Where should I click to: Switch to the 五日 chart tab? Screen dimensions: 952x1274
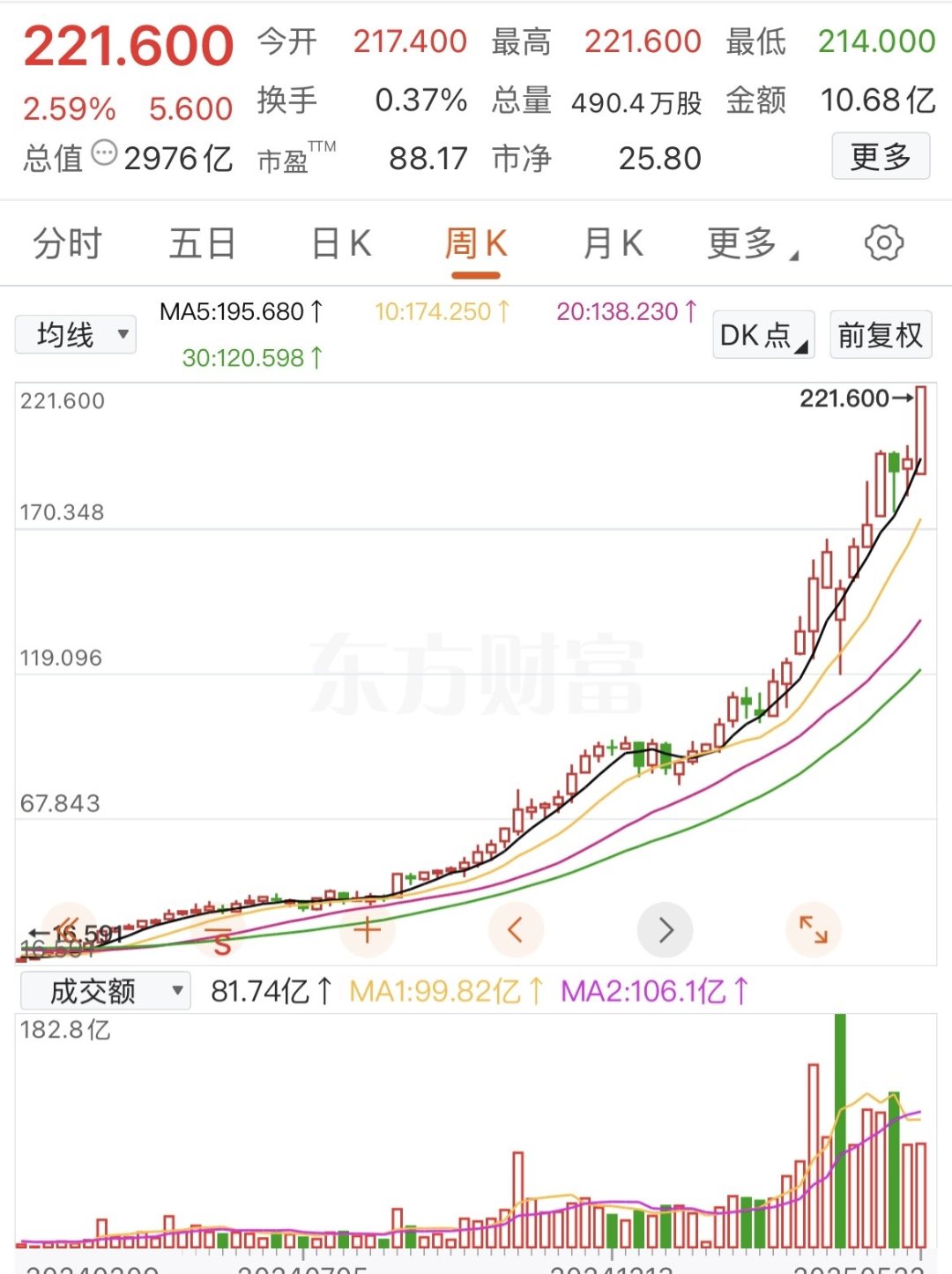(x=202, y=243)
